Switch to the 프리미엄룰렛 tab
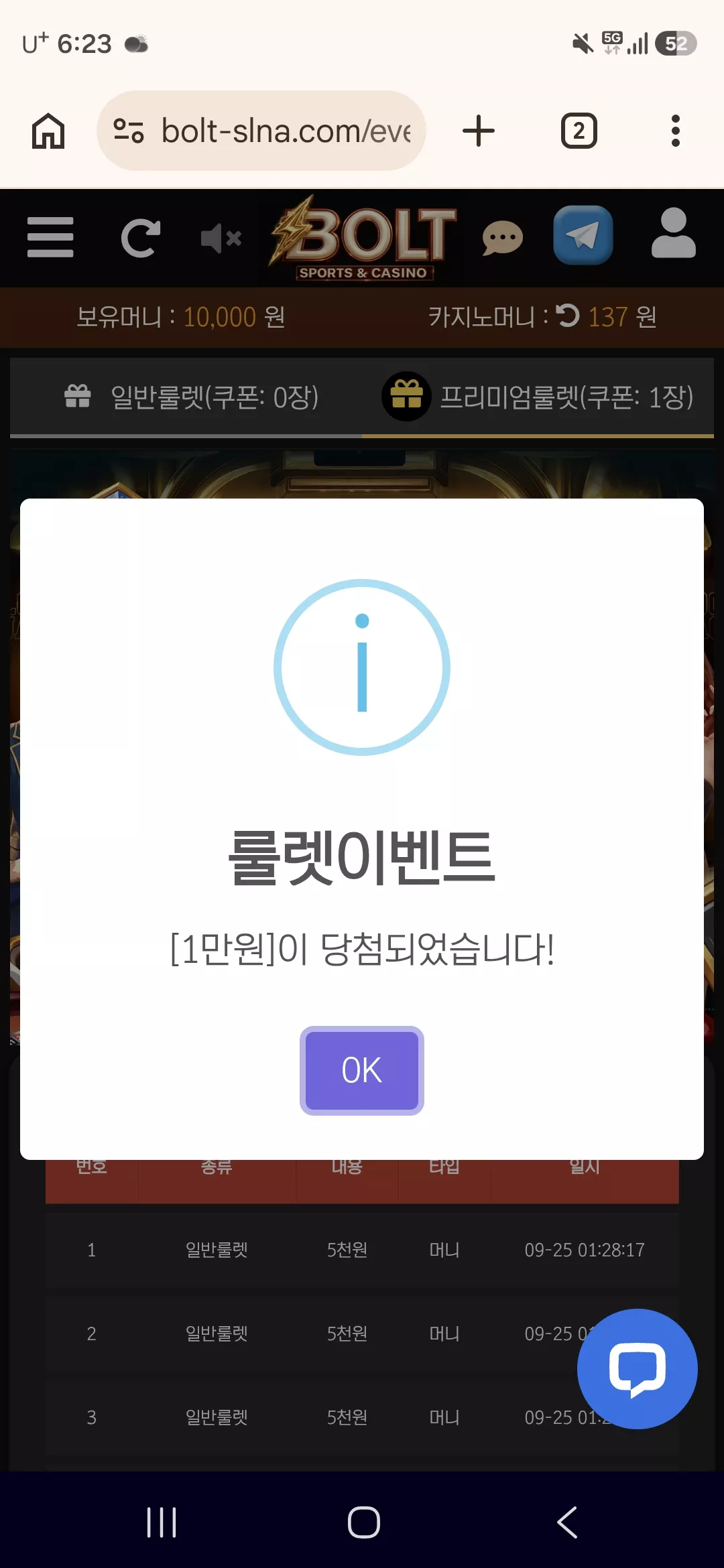 pyautogui.click(x=538, y=397)
